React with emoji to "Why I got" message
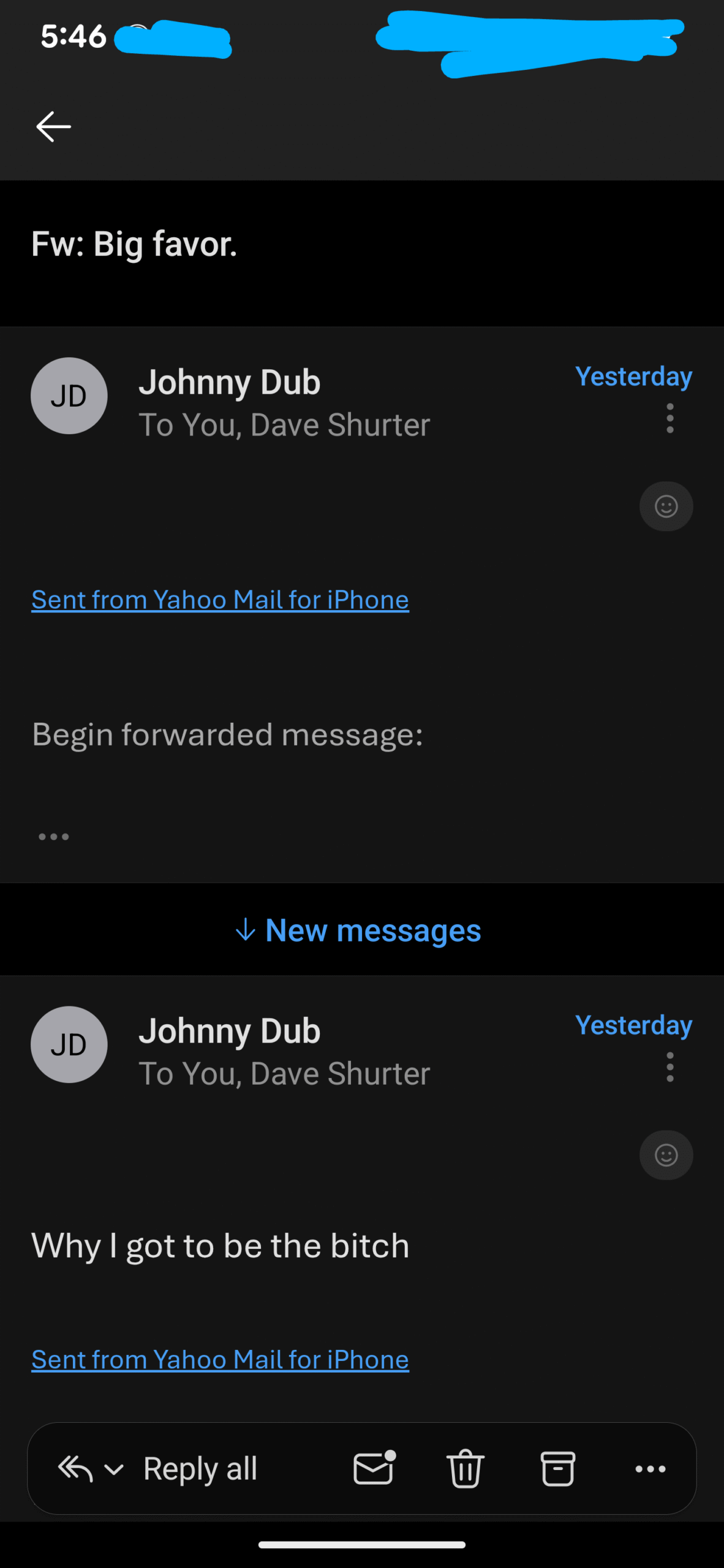 point(666,1155)
